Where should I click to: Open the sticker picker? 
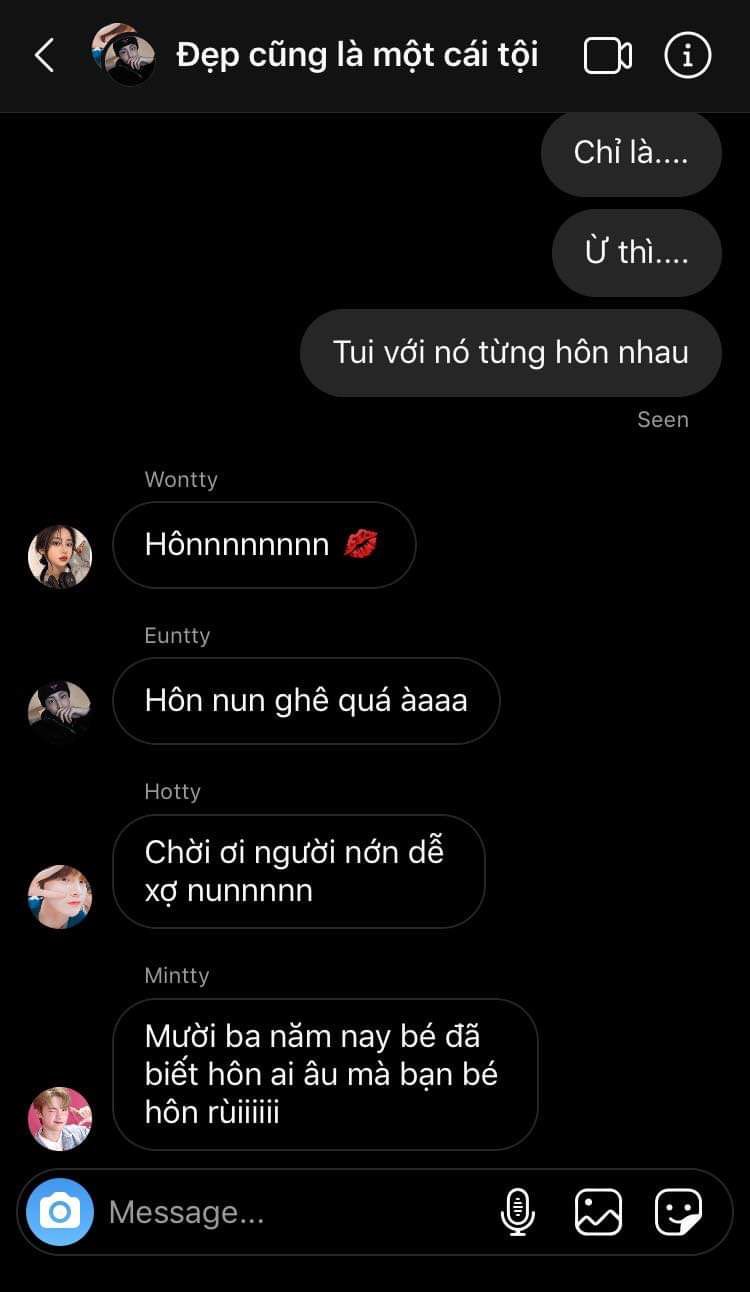coord(678,1212)
